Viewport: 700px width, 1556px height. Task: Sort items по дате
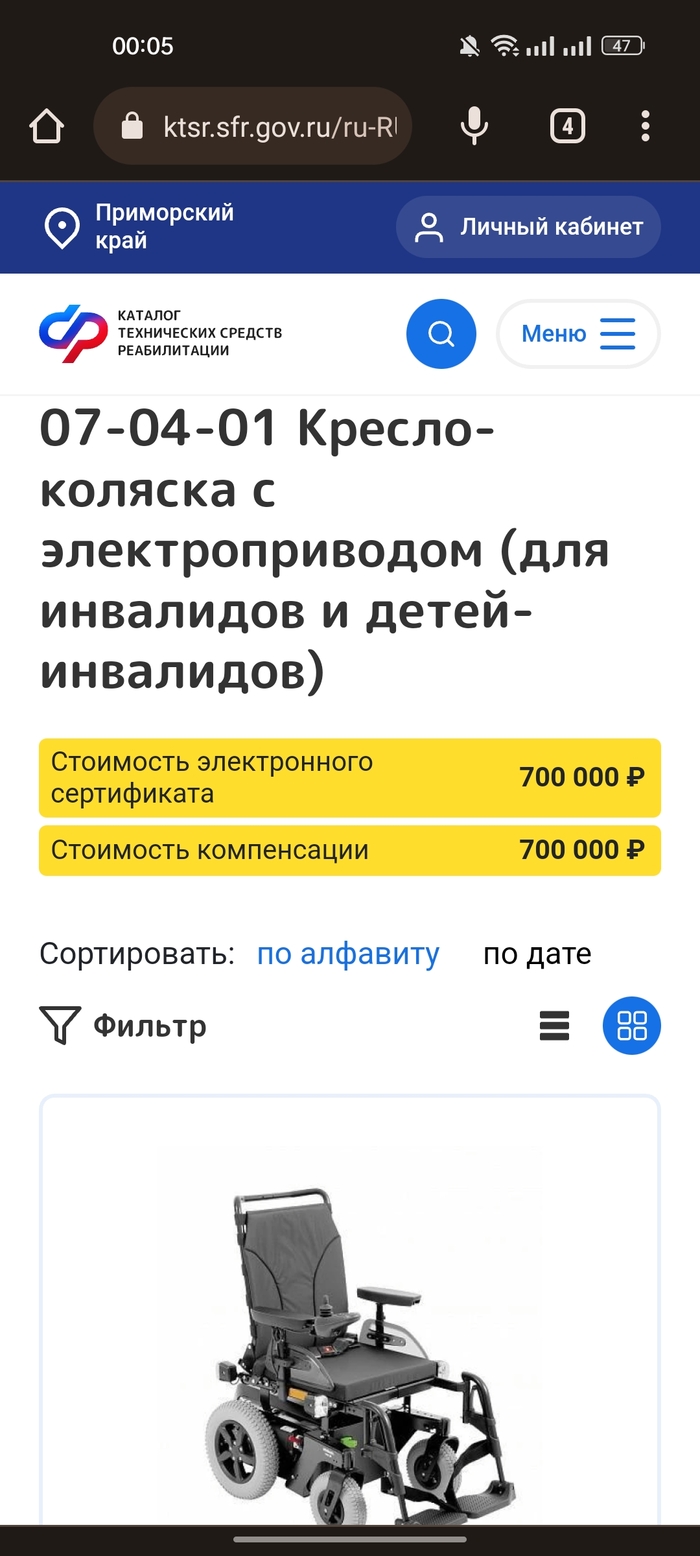point(537,954)
